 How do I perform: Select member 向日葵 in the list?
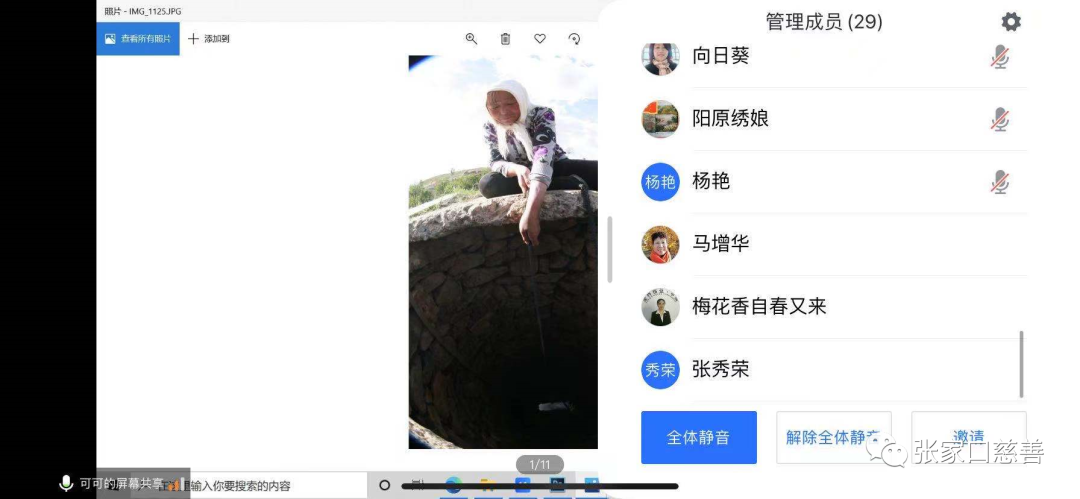pyautogui.click(x=721, y=57)
